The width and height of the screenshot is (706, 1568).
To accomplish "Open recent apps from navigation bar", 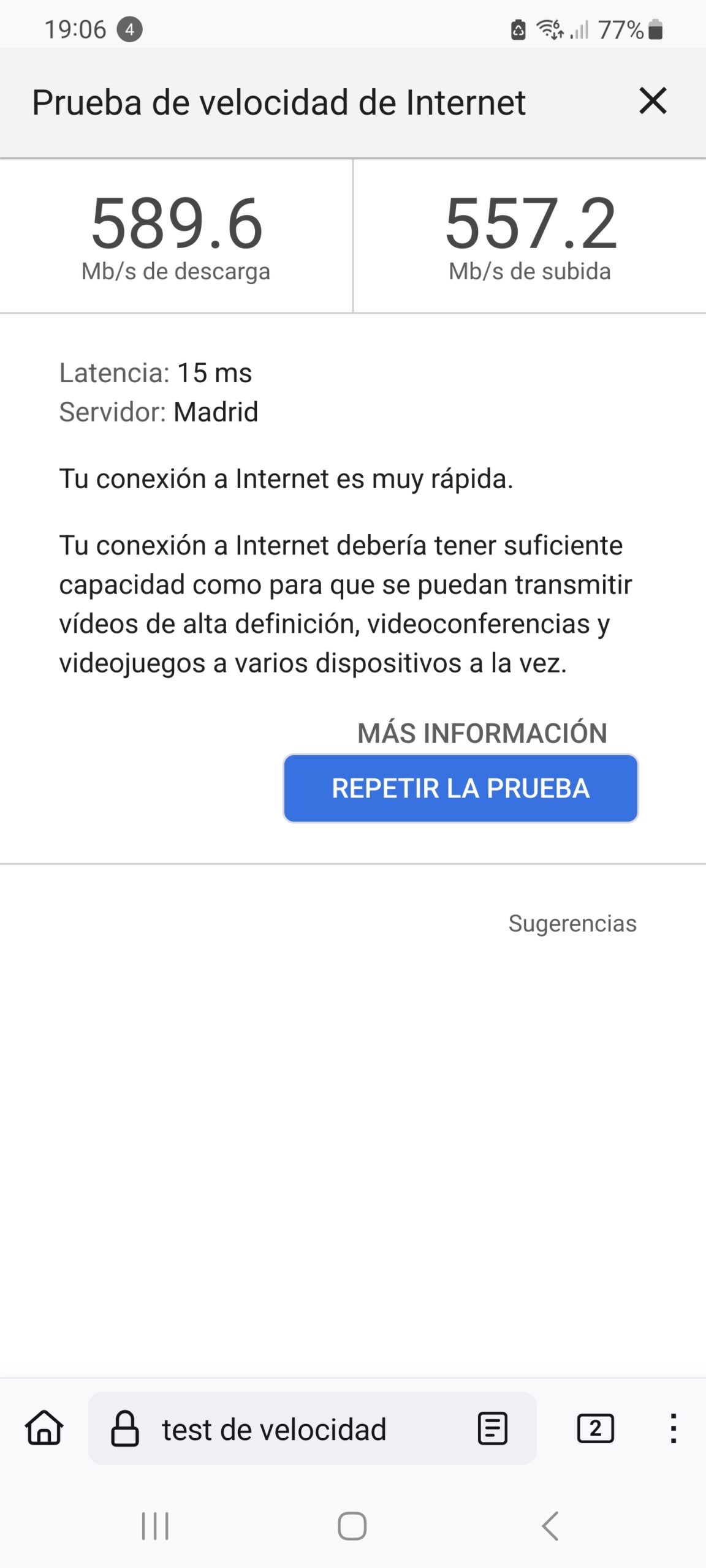I will point(155,1526).
